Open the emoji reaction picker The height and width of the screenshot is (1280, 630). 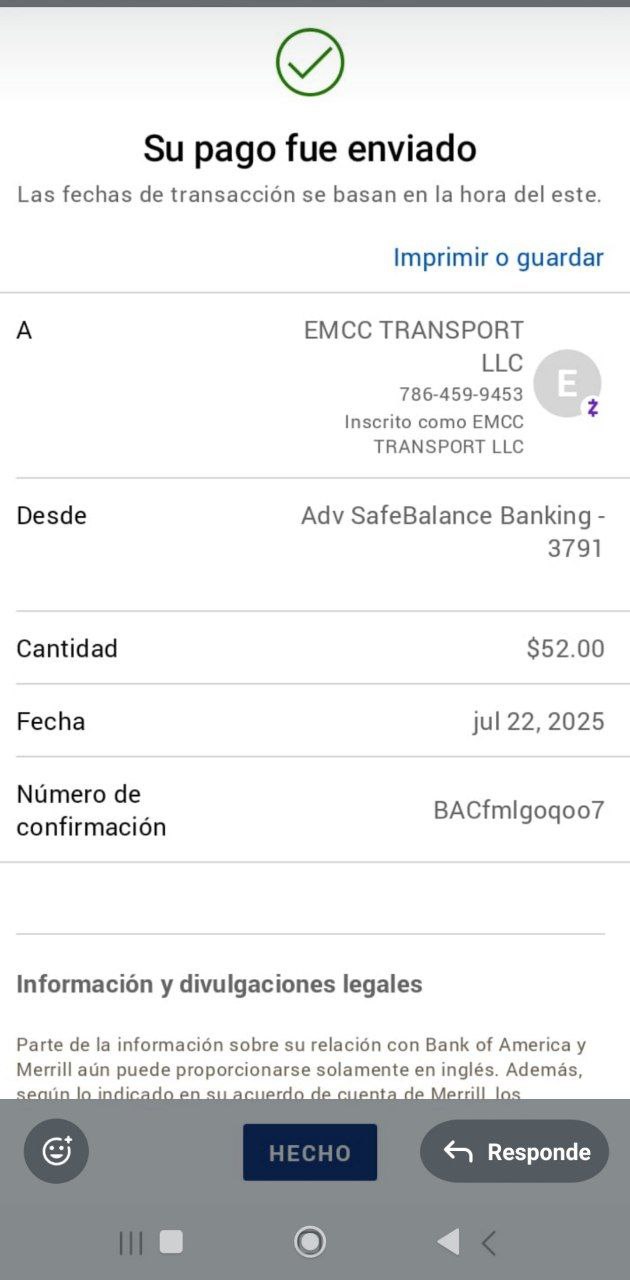click(57, 1151)
